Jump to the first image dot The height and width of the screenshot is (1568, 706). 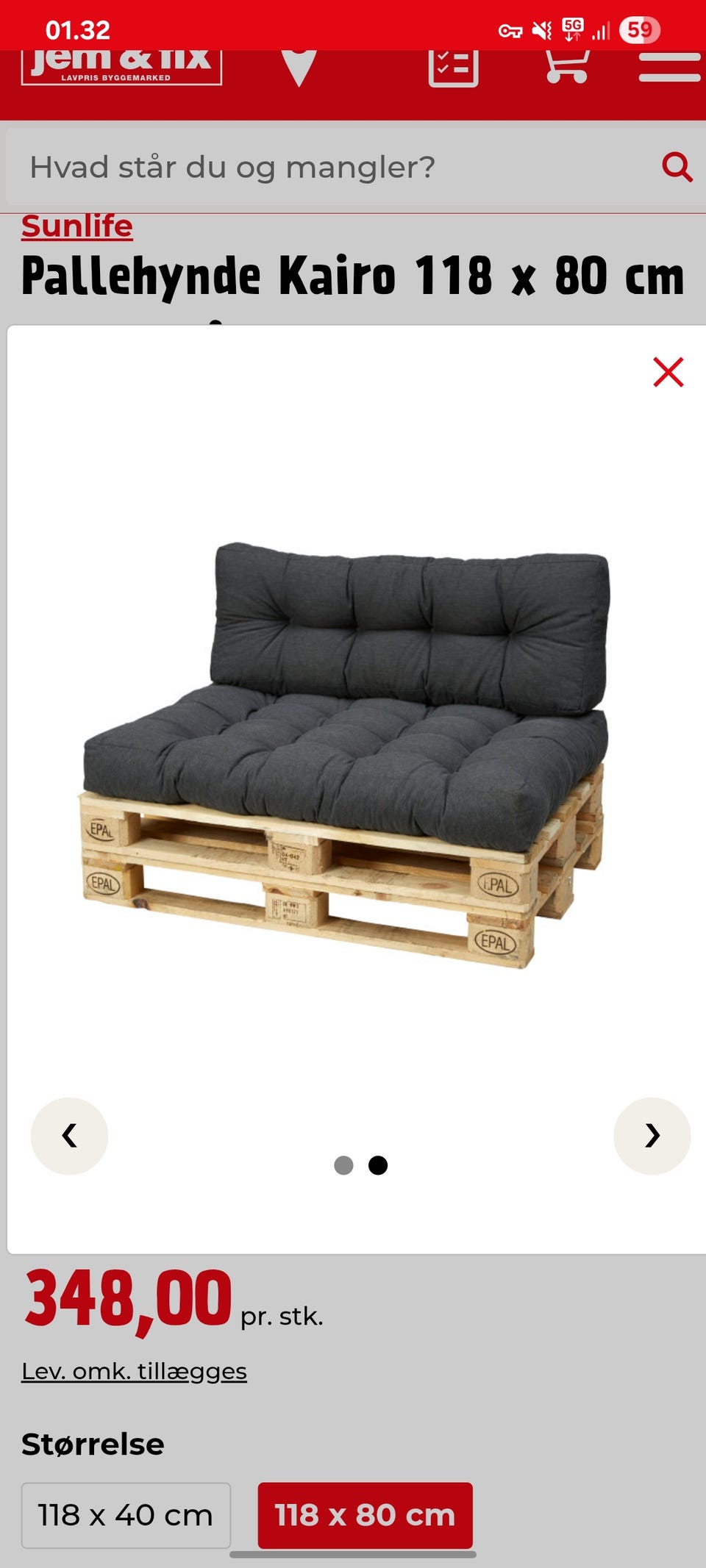click(x=343, y=1165)
